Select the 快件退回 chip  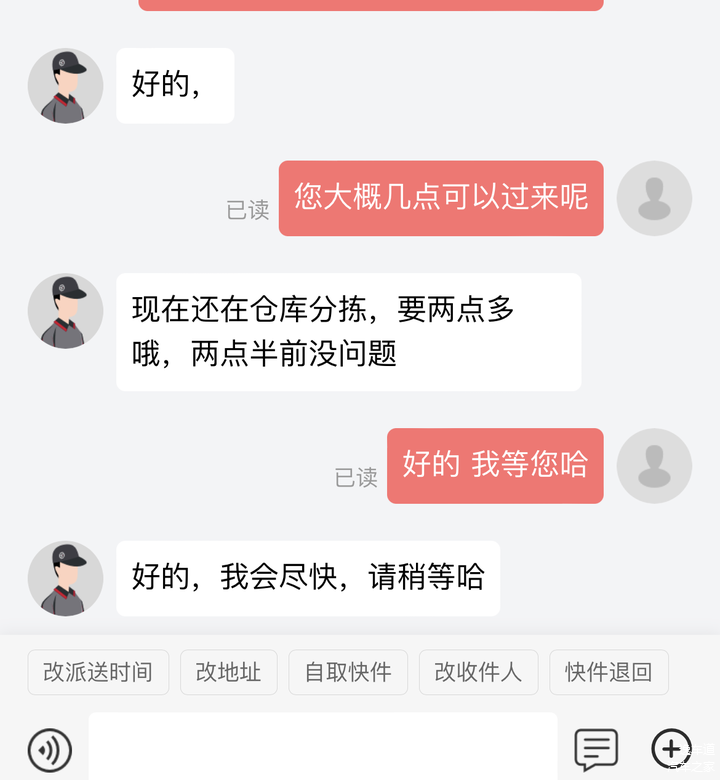pyautogui.click(x=608, y=672)
